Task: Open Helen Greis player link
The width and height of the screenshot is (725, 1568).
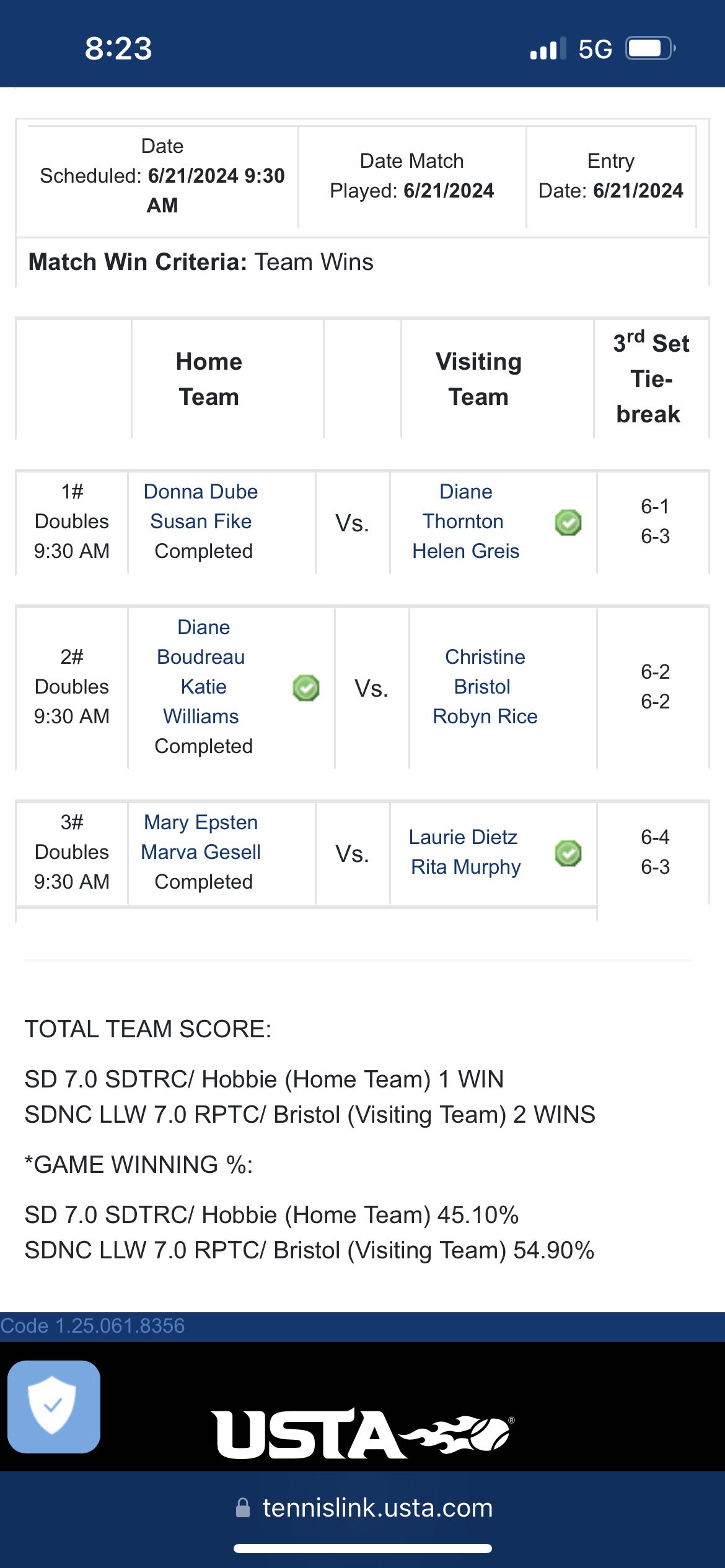Action: pos(465,551)
